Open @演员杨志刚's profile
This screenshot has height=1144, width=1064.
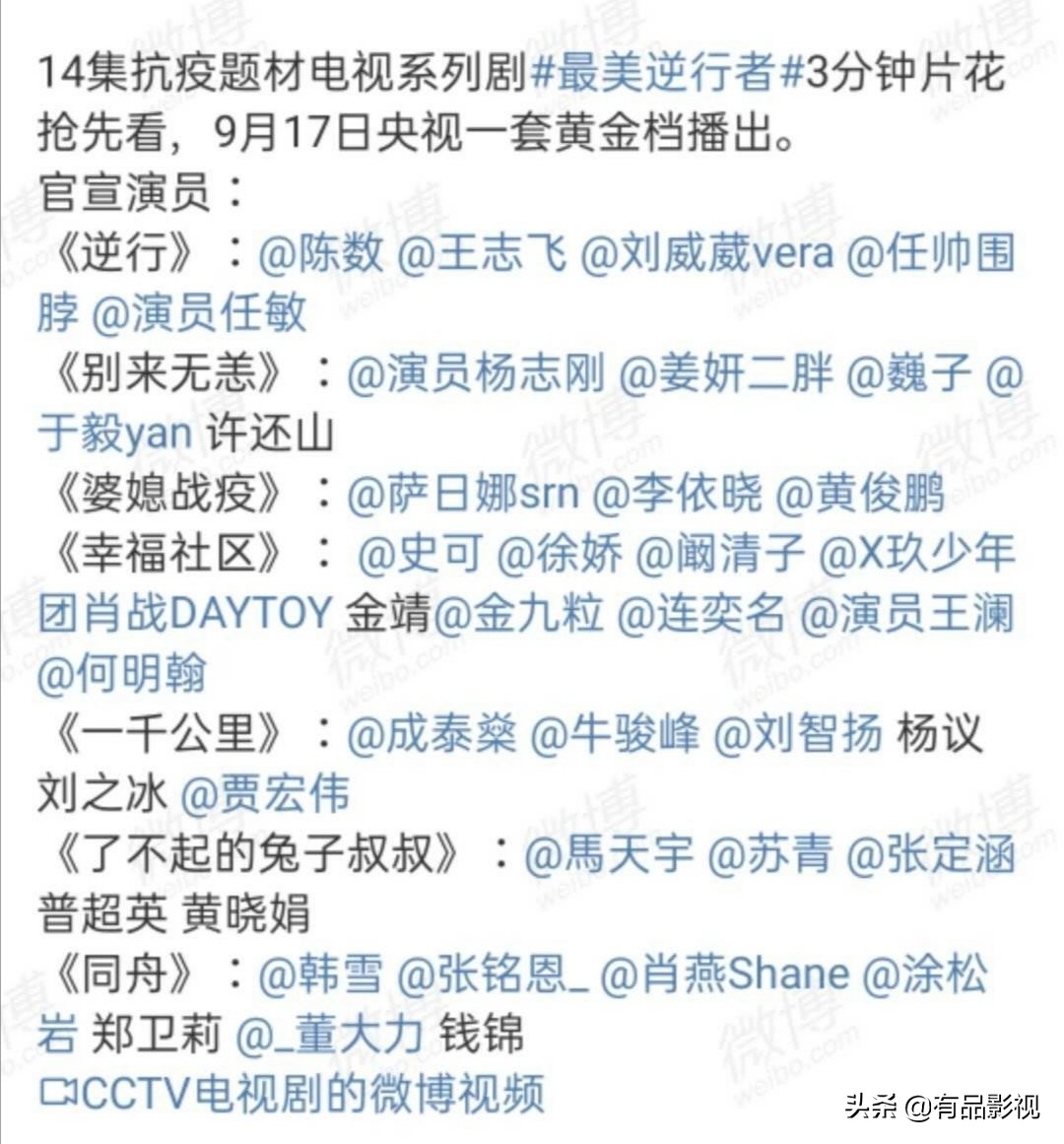click(476, 373)
